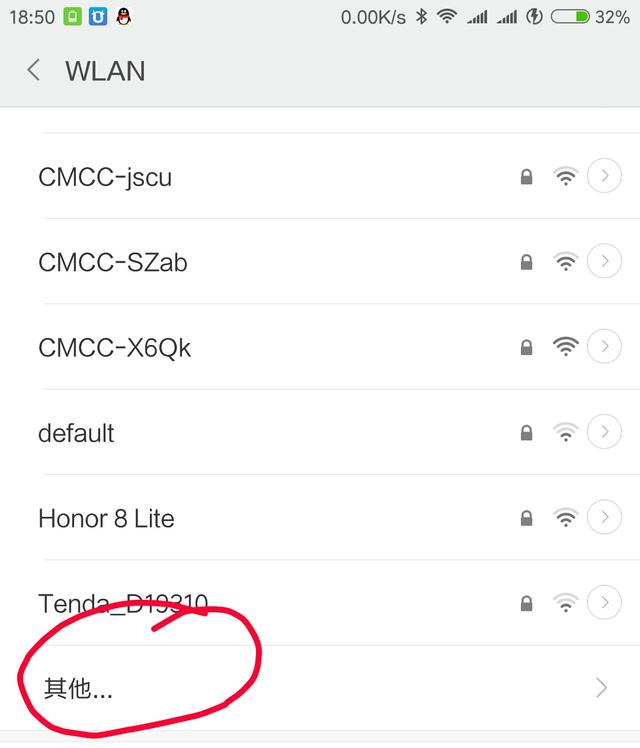Select the CMCC-SZab network

click(113, 262)
